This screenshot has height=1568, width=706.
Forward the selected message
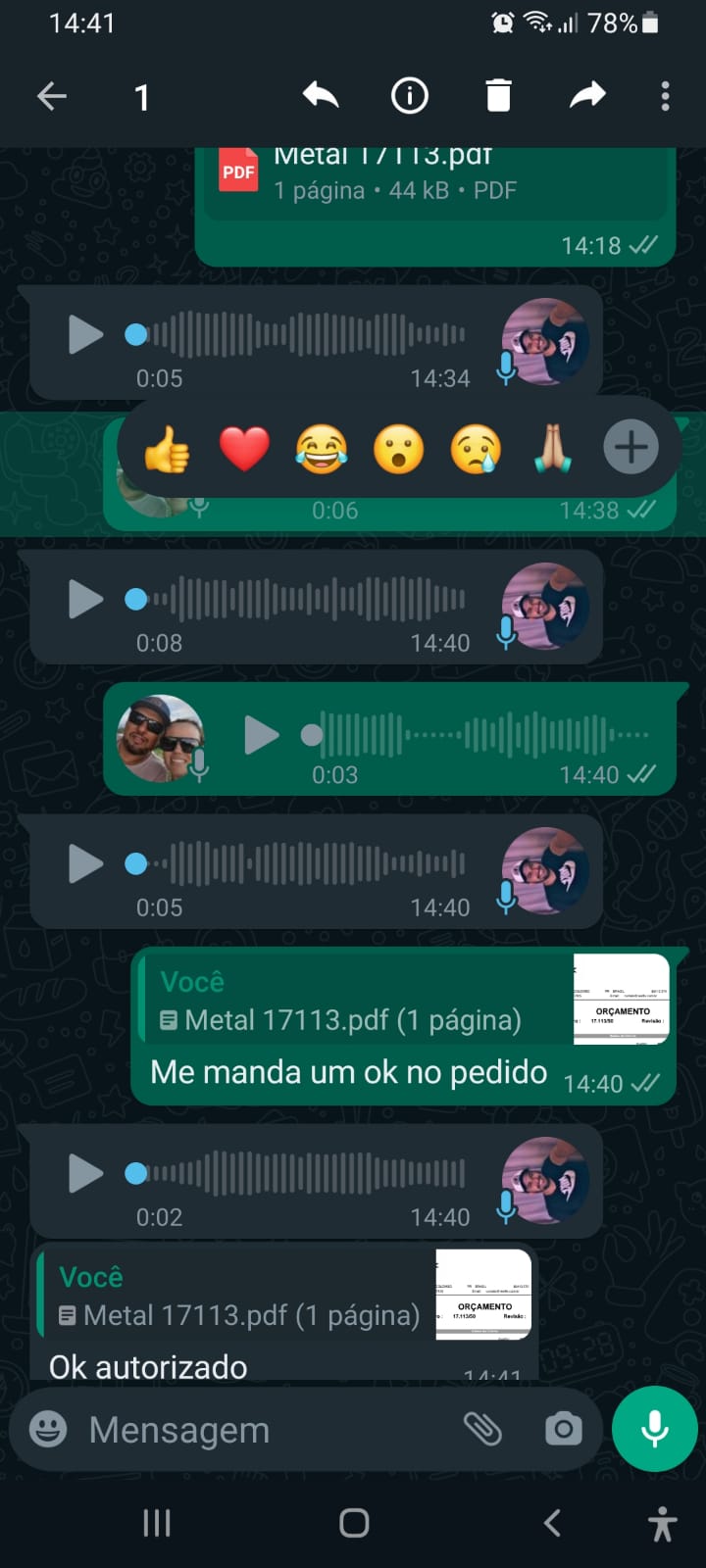coord(587,96)
